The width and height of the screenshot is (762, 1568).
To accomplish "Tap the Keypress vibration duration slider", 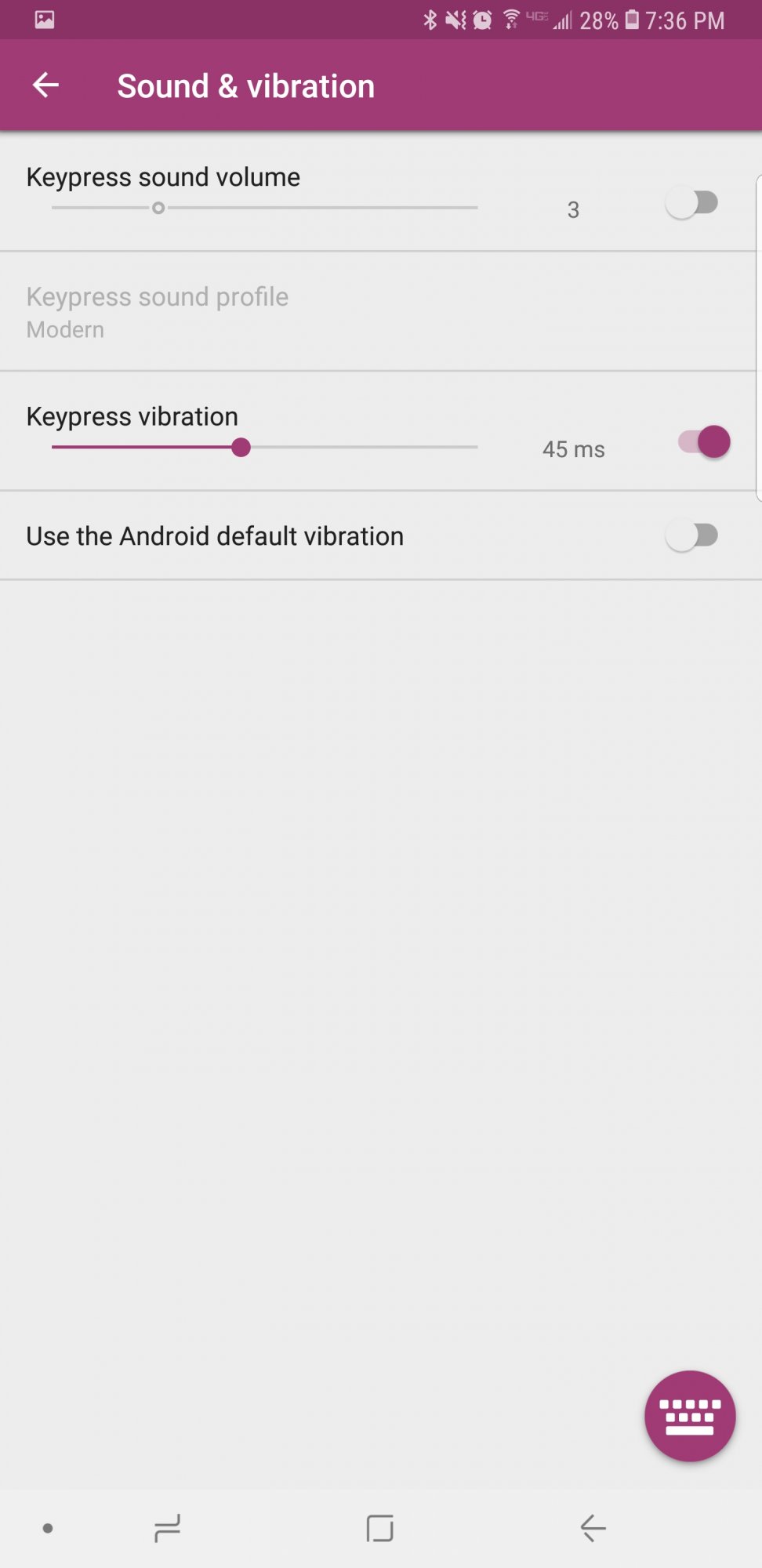I will [265, 448].
